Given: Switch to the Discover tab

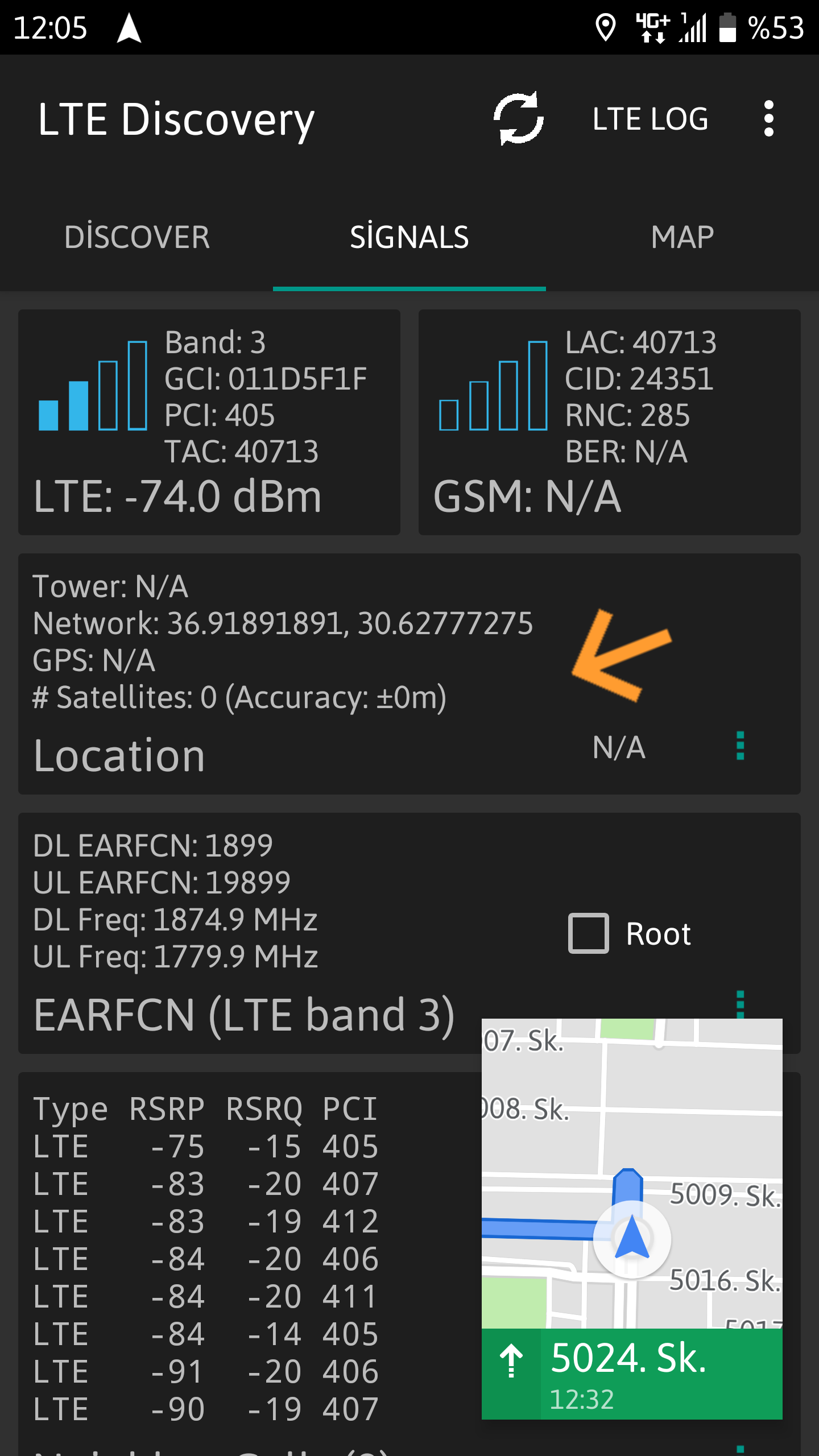Looking at the screenshot, I should pyautogui.click(x=136, y=237).
